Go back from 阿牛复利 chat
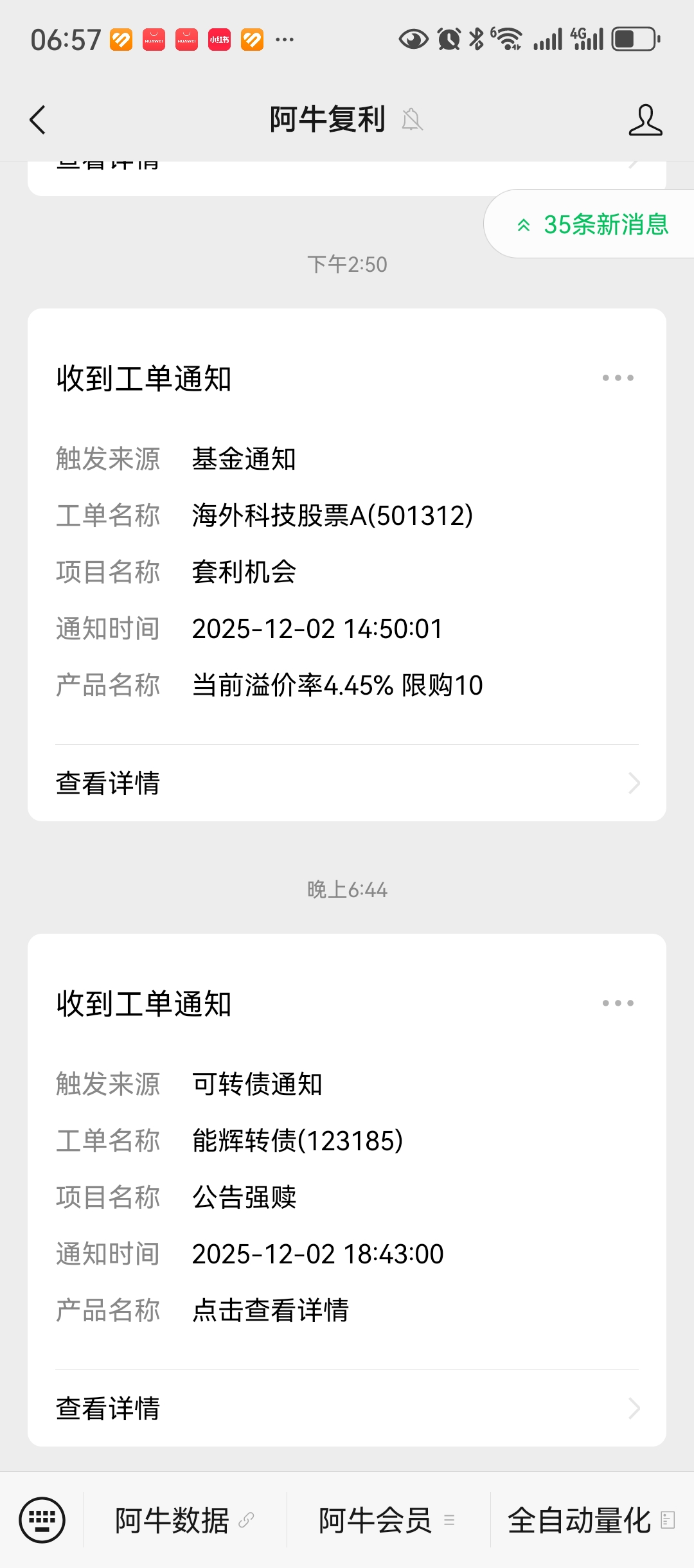Image resolution: width=694 pixels, height=1568 pixels. click(x=38, y=120)
